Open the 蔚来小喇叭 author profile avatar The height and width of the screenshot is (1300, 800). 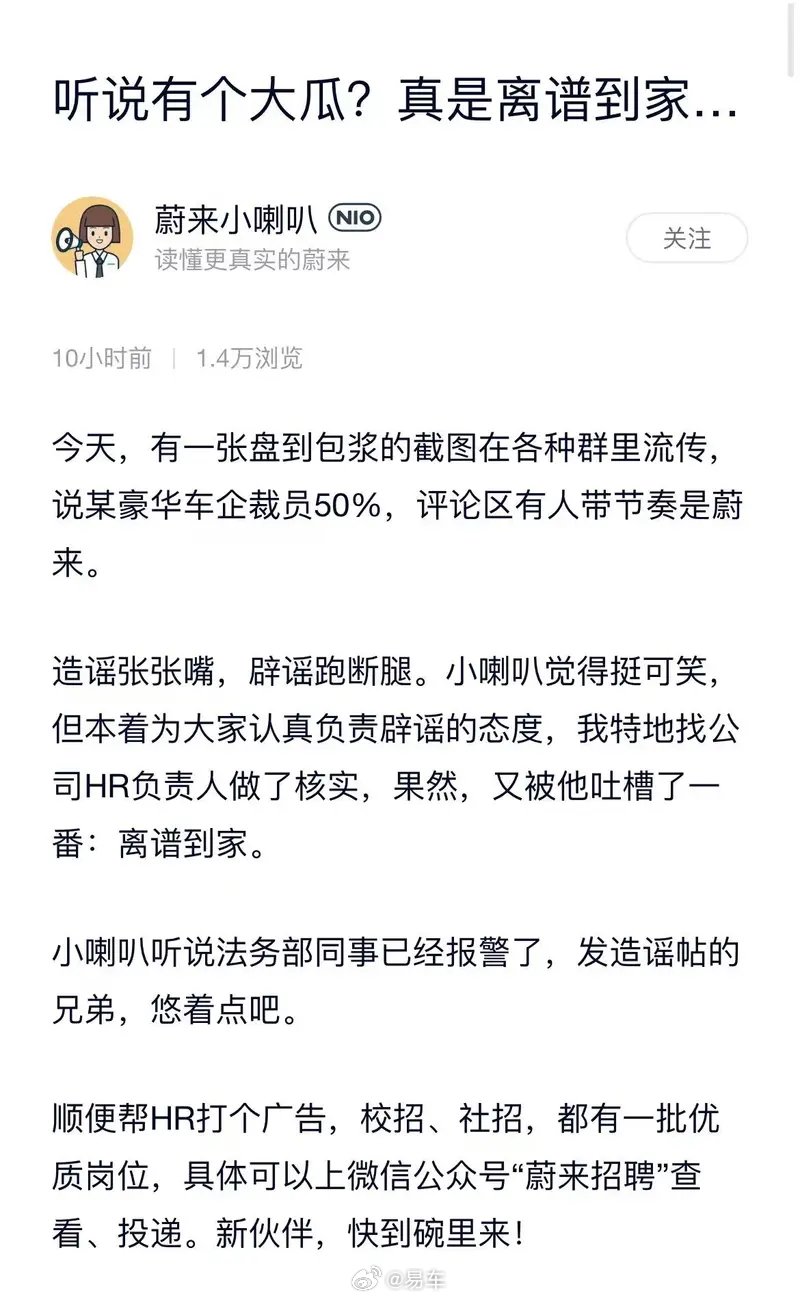coord(92,237)
